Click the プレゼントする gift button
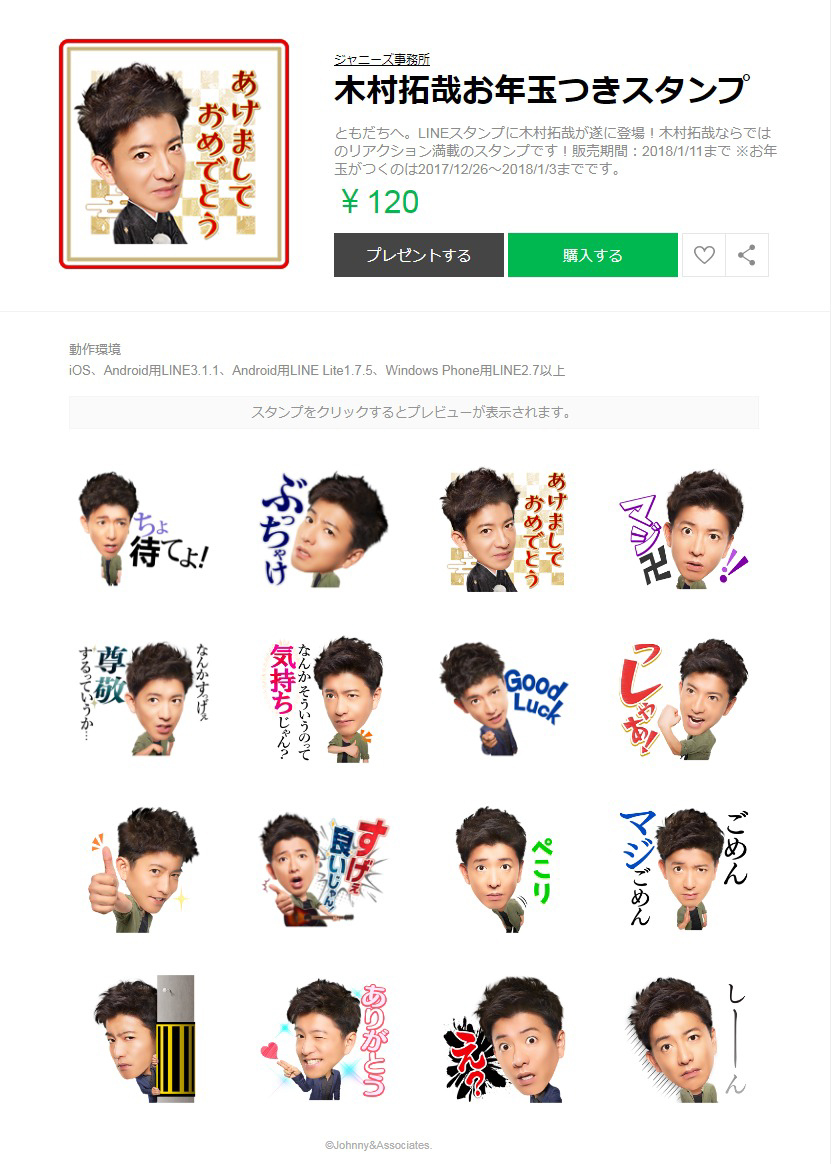831x1164 pixels. click(x=418, y=255)
